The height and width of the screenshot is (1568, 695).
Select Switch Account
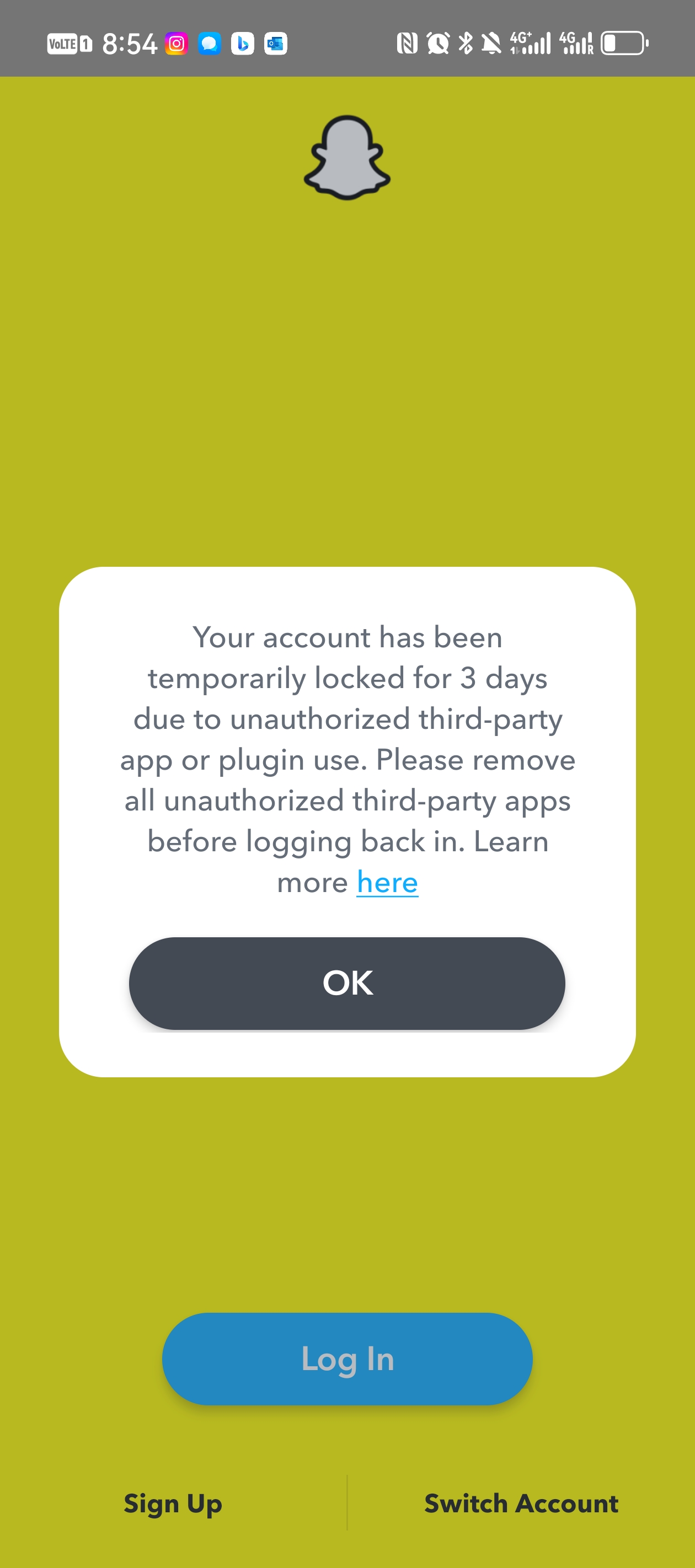coord(521,1503)
